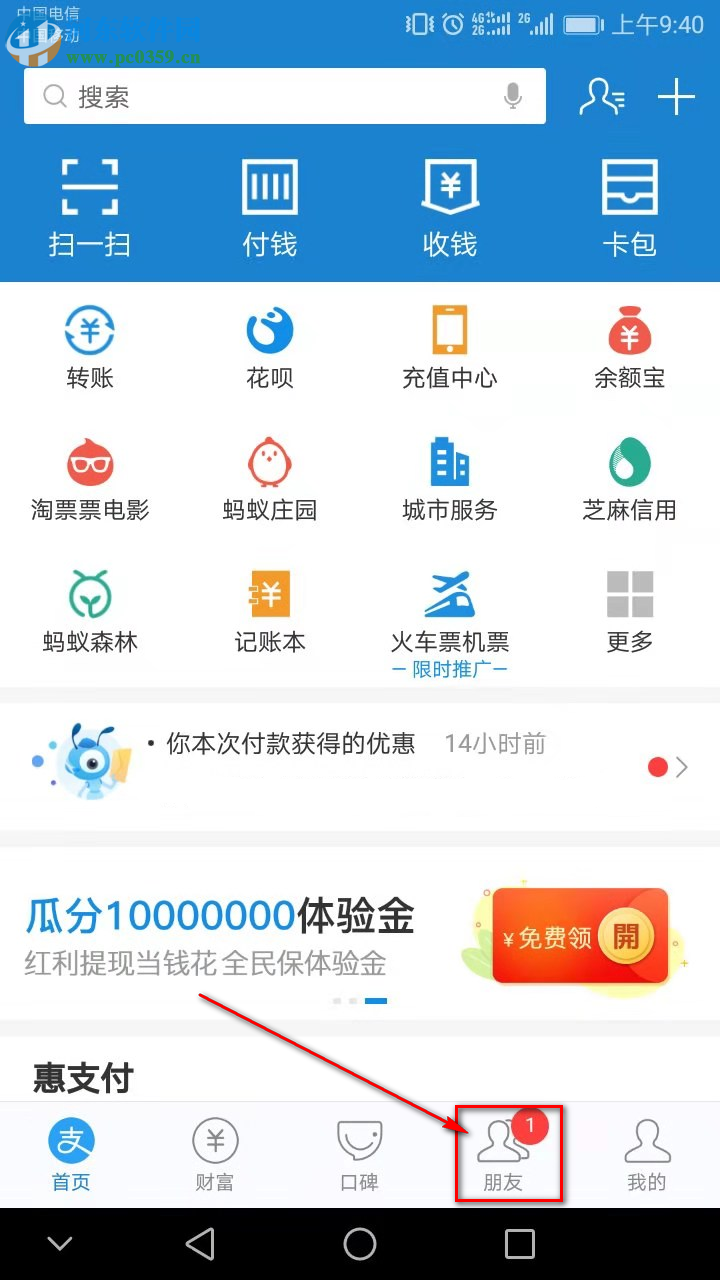This screenshot has height=1280, width=720.
Task: Select the 转账 transfer icon
Action: [x=90, y=345]
